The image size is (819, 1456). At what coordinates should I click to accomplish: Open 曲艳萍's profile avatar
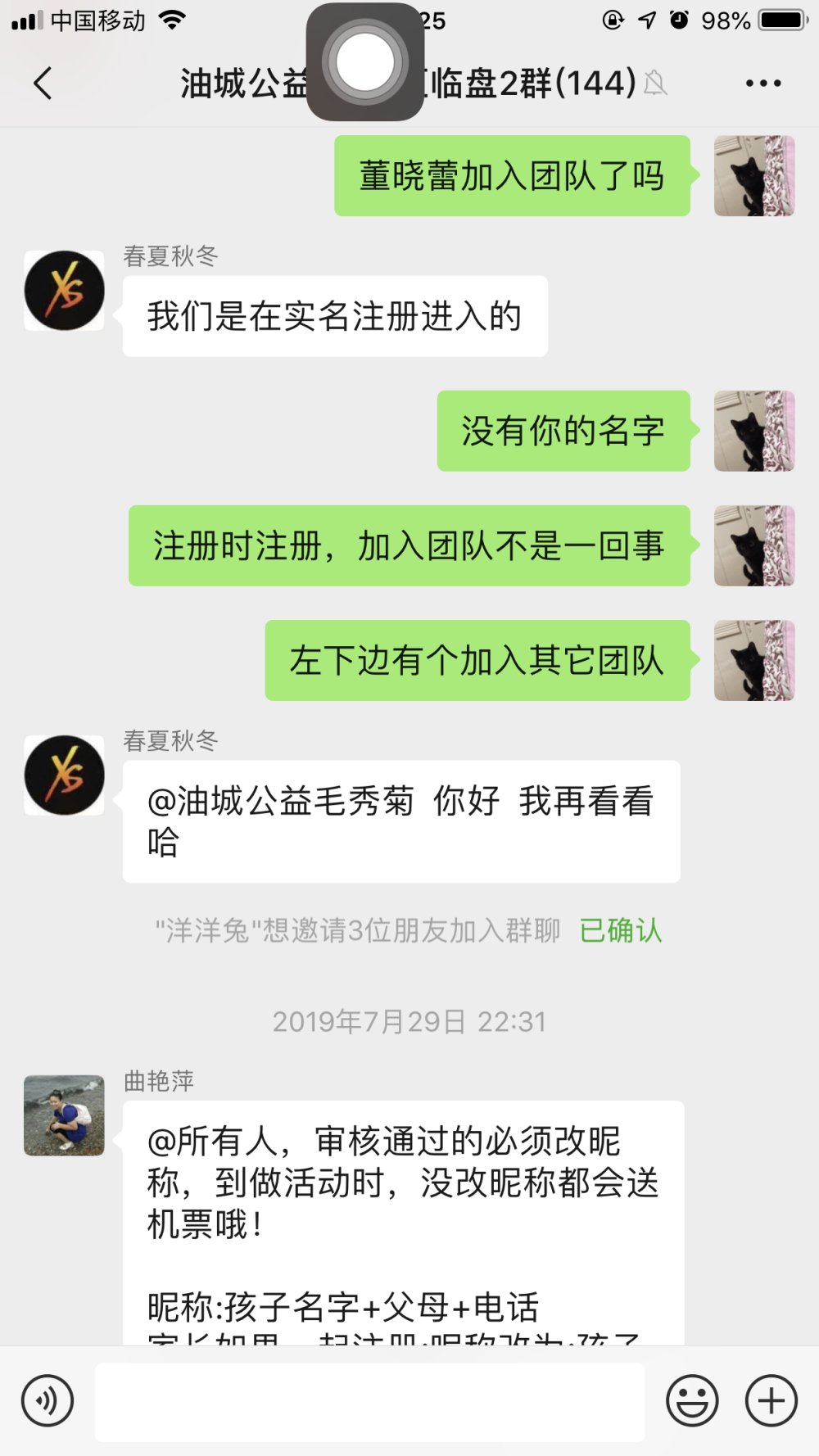64,1115
